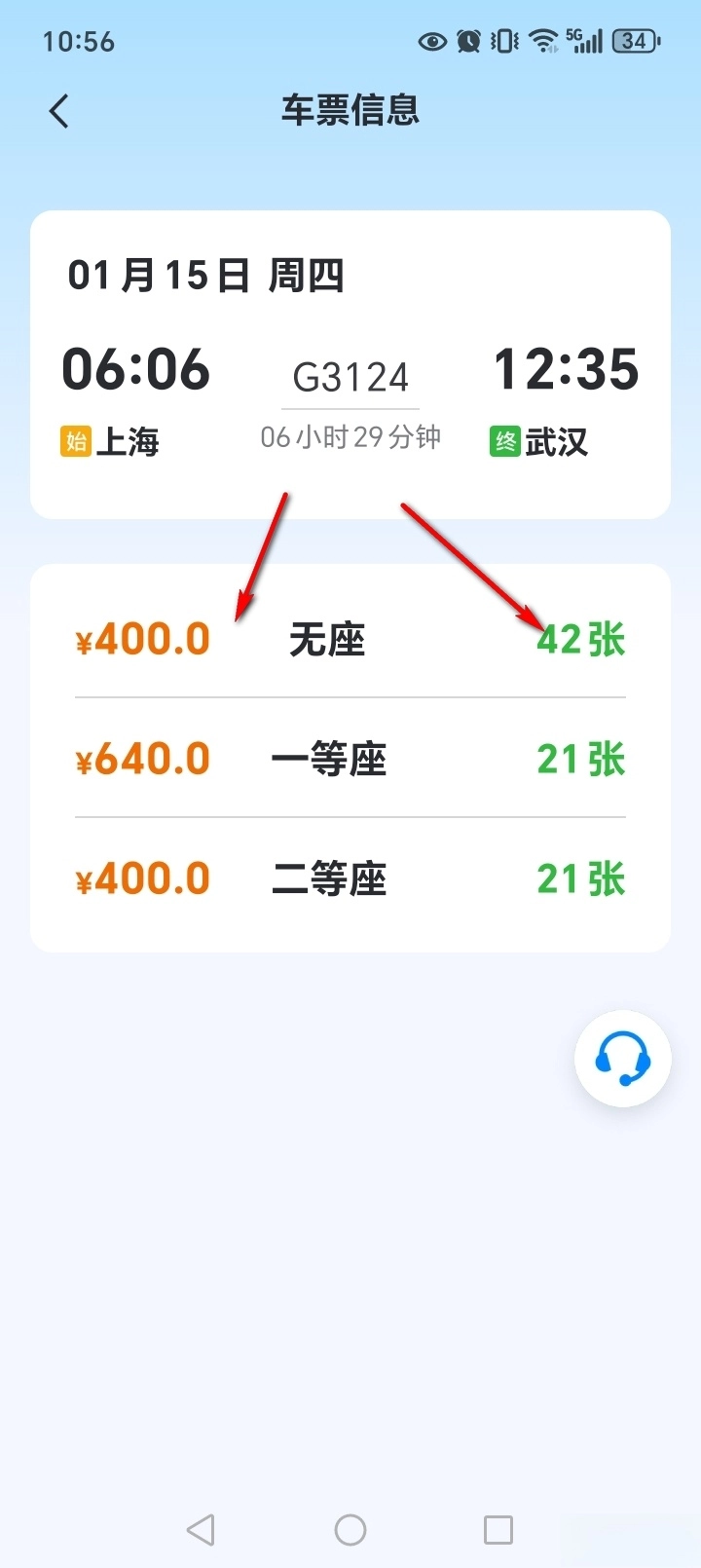Open recent apps from navigation bar
This screenshot has width=701, height=1568.
click(498, 1530)
